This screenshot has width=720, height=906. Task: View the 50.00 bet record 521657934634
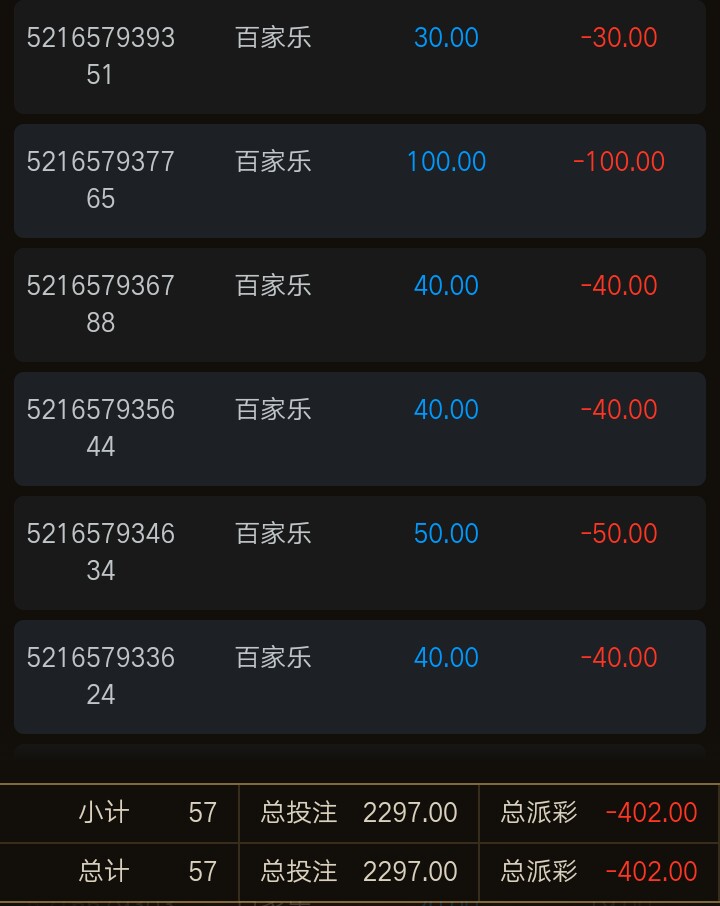tap(360, 552)
